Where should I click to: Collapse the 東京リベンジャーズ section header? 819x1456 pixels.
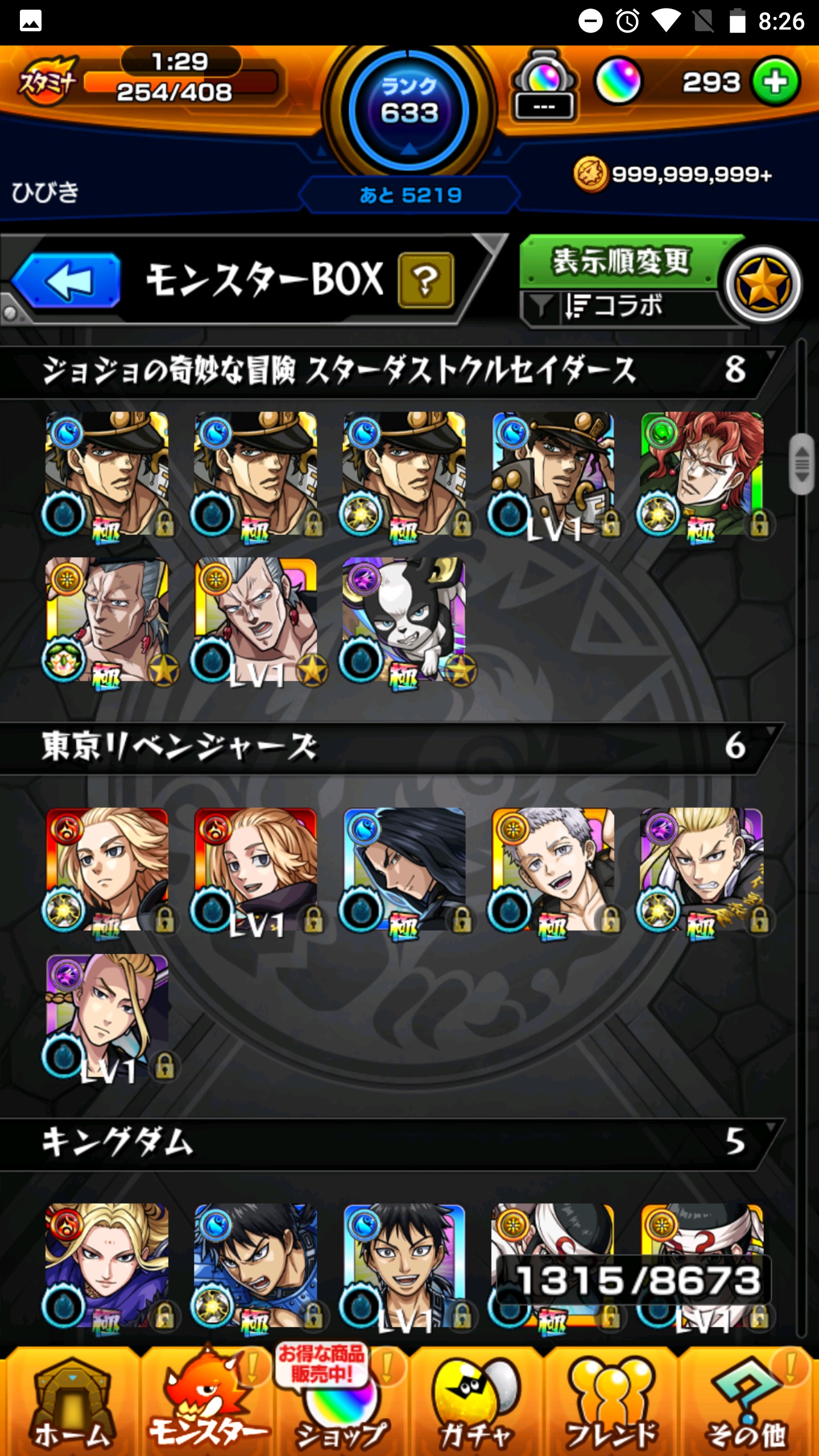pos(387,746)
